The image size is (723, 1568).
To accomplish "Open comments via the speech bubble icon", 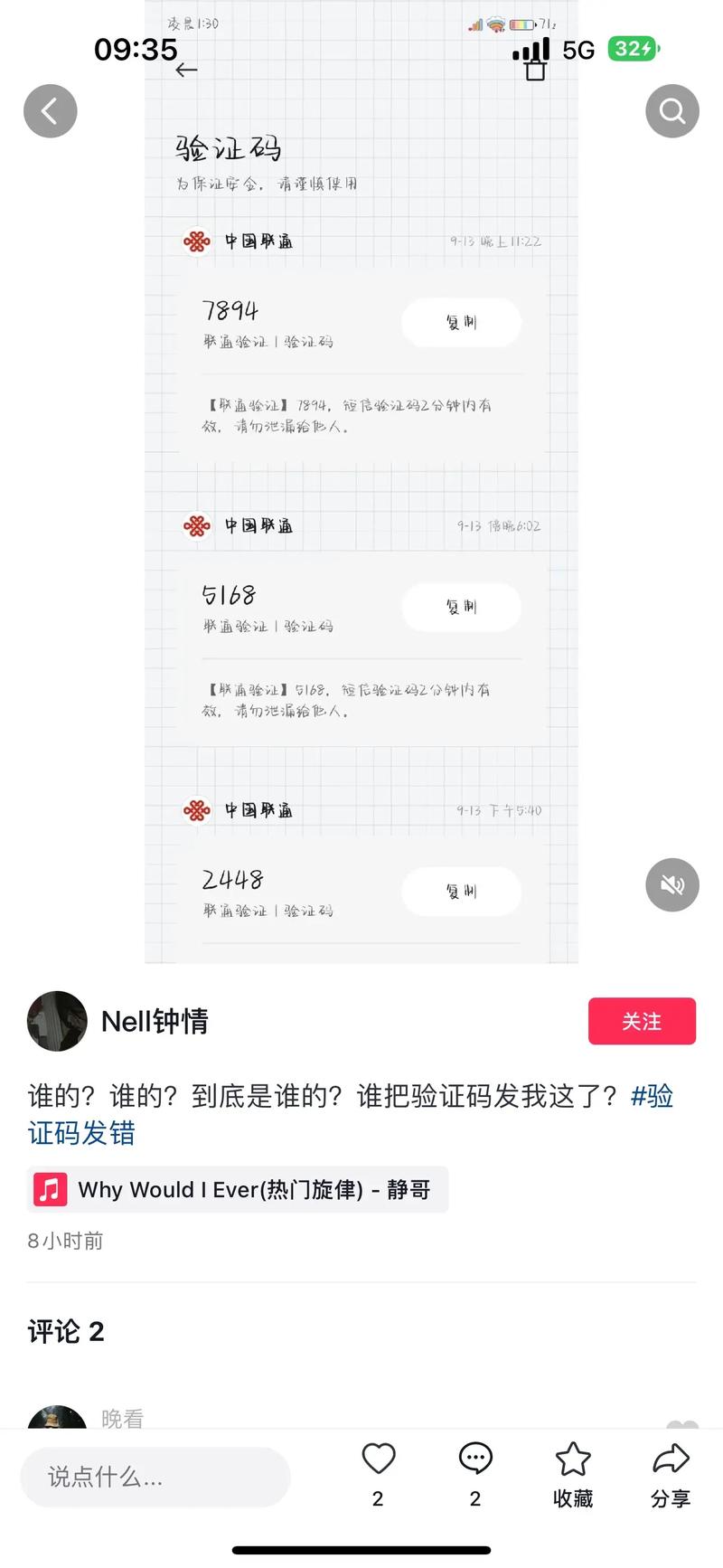I will pos(475,1459).
